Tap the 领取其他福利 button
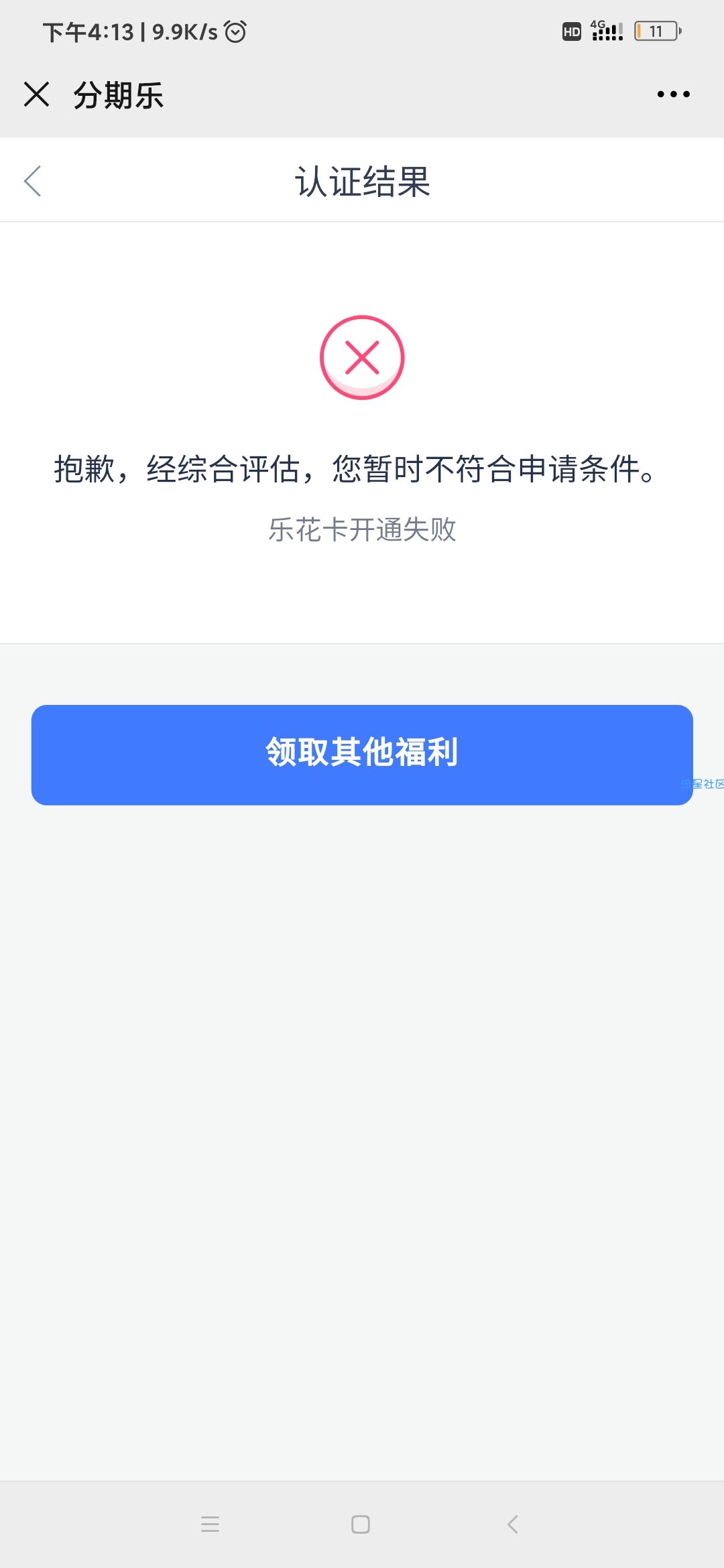 click(x=362, y=755)
